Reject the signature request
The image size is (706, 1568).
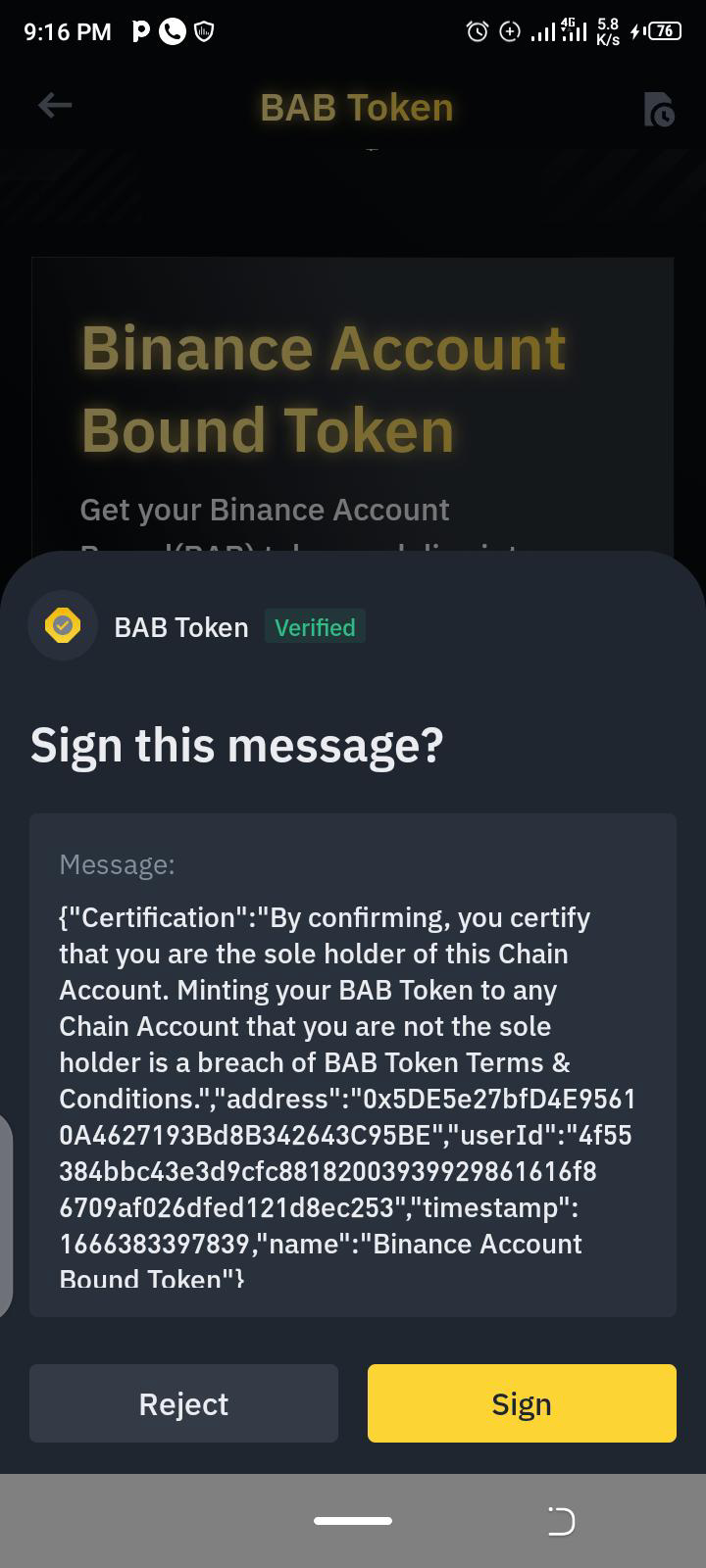point(183,1403)
